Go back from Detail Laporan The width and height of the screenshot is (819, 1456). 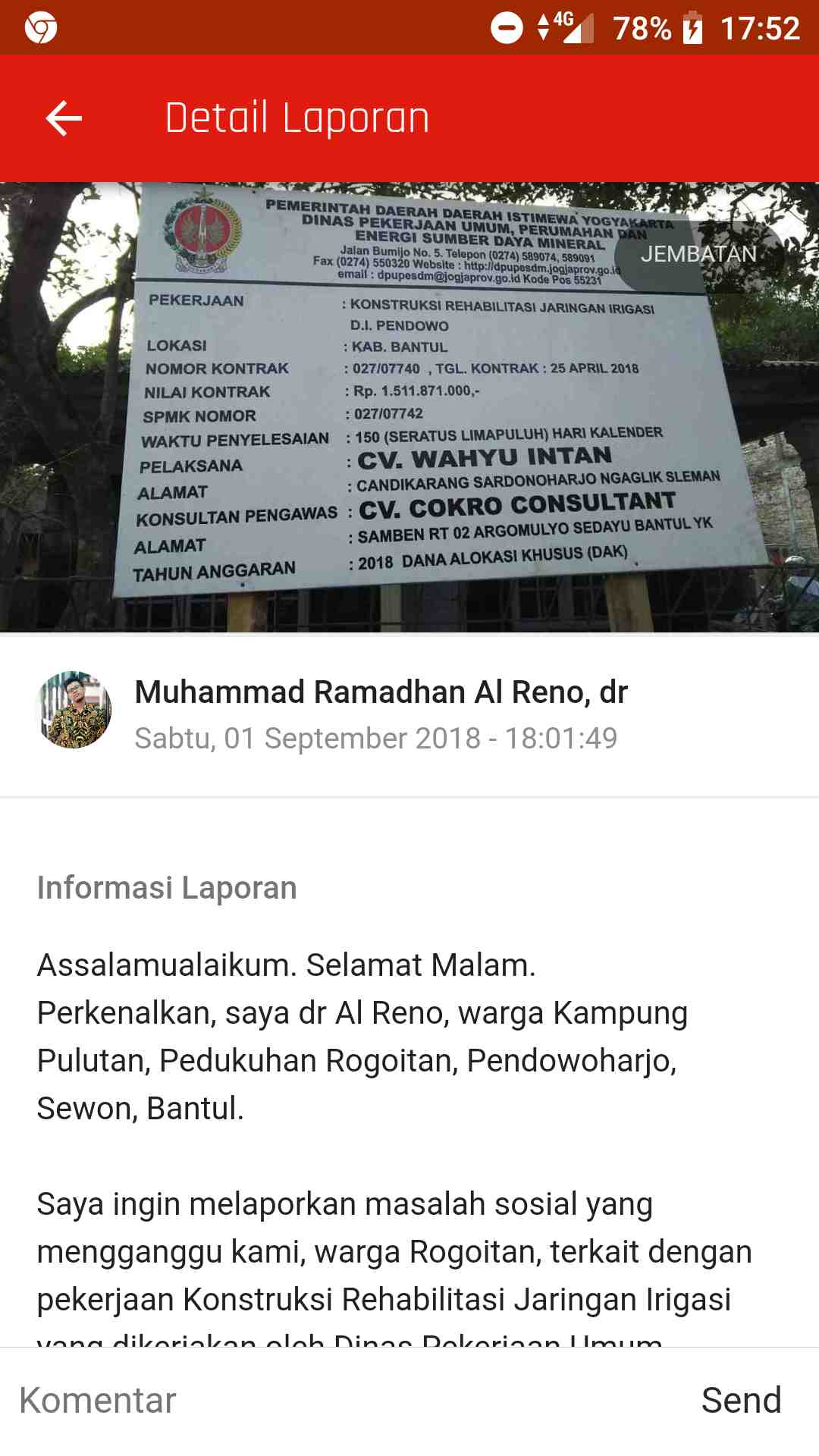click(64, 118)
